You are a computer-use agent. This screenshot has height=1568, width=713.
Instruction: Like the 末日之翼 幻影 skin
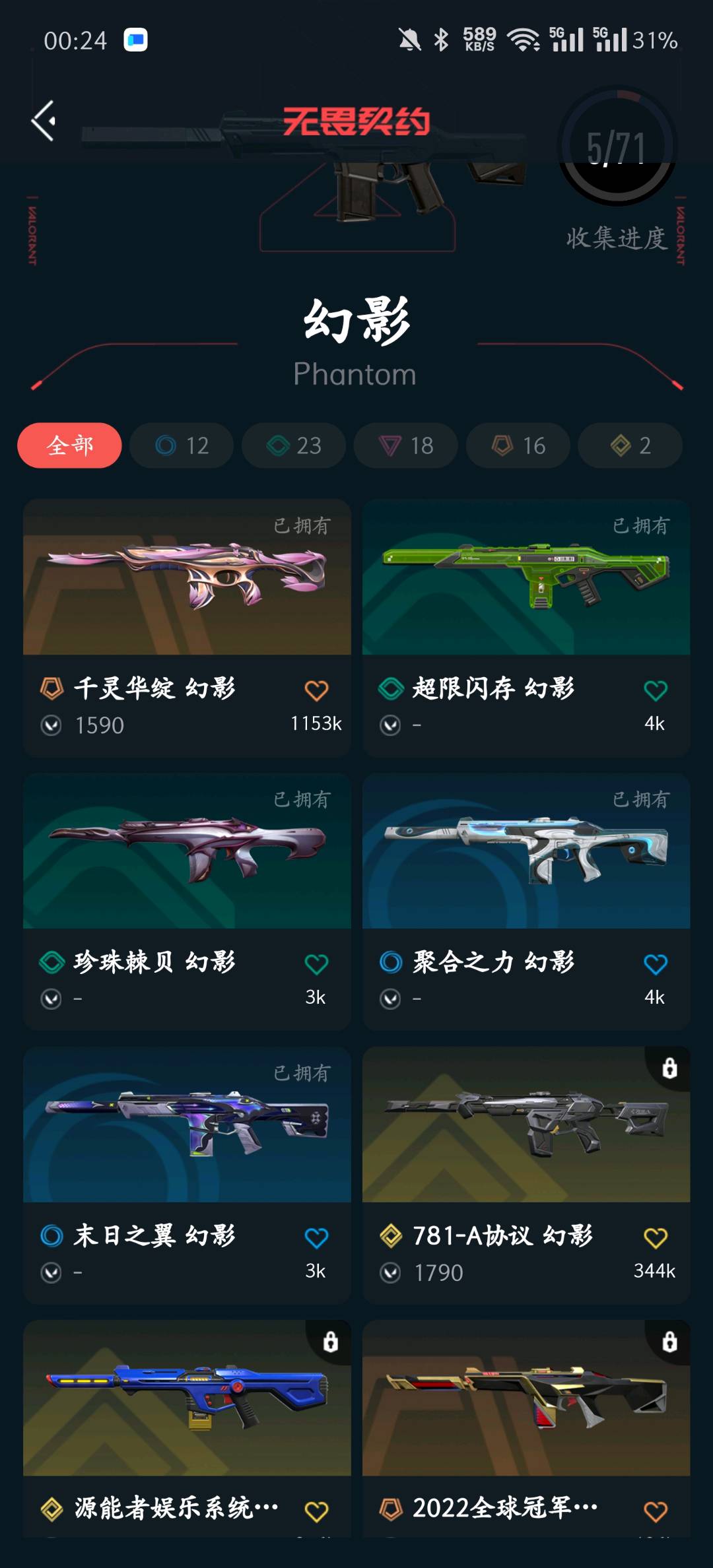316,1238
